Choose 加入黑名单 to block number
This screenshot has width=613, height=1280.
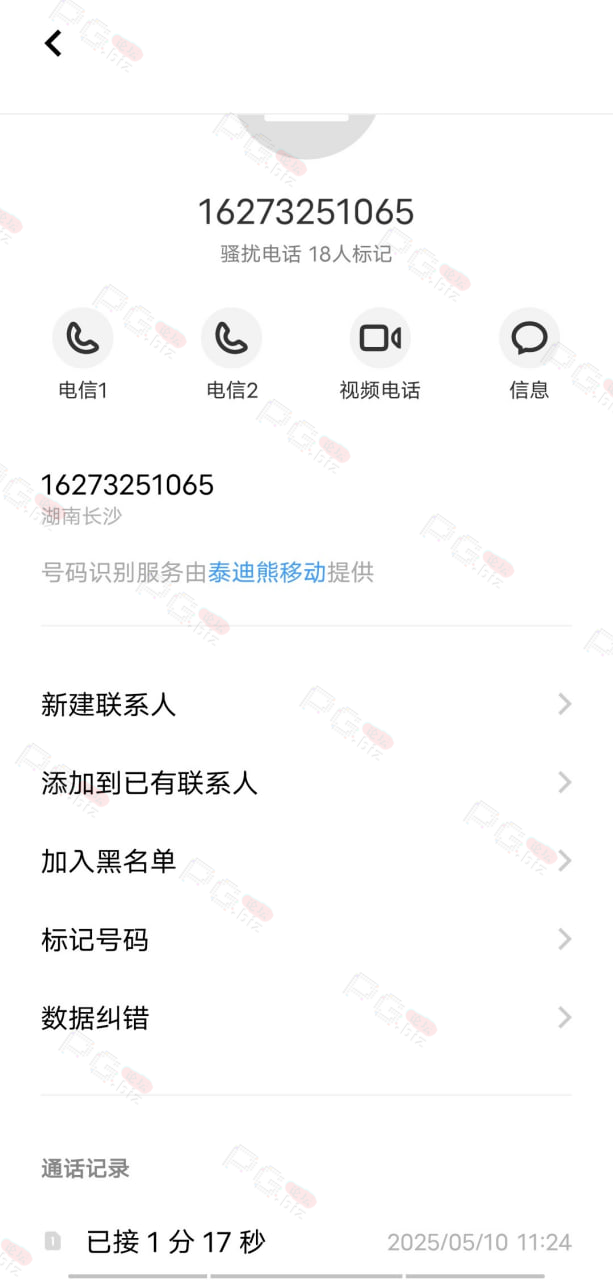pos(306,861)
